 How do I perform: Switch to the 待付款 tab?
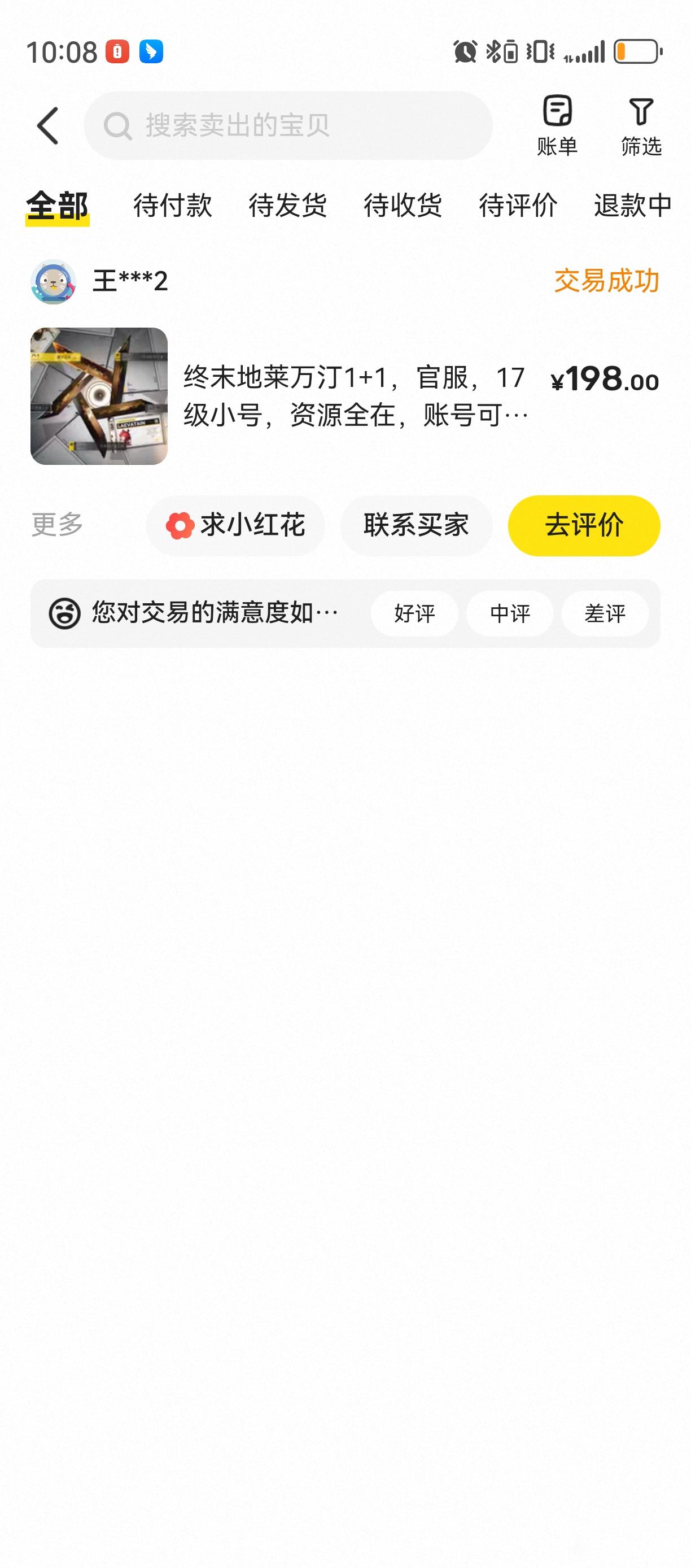click(x=173, y=206)
